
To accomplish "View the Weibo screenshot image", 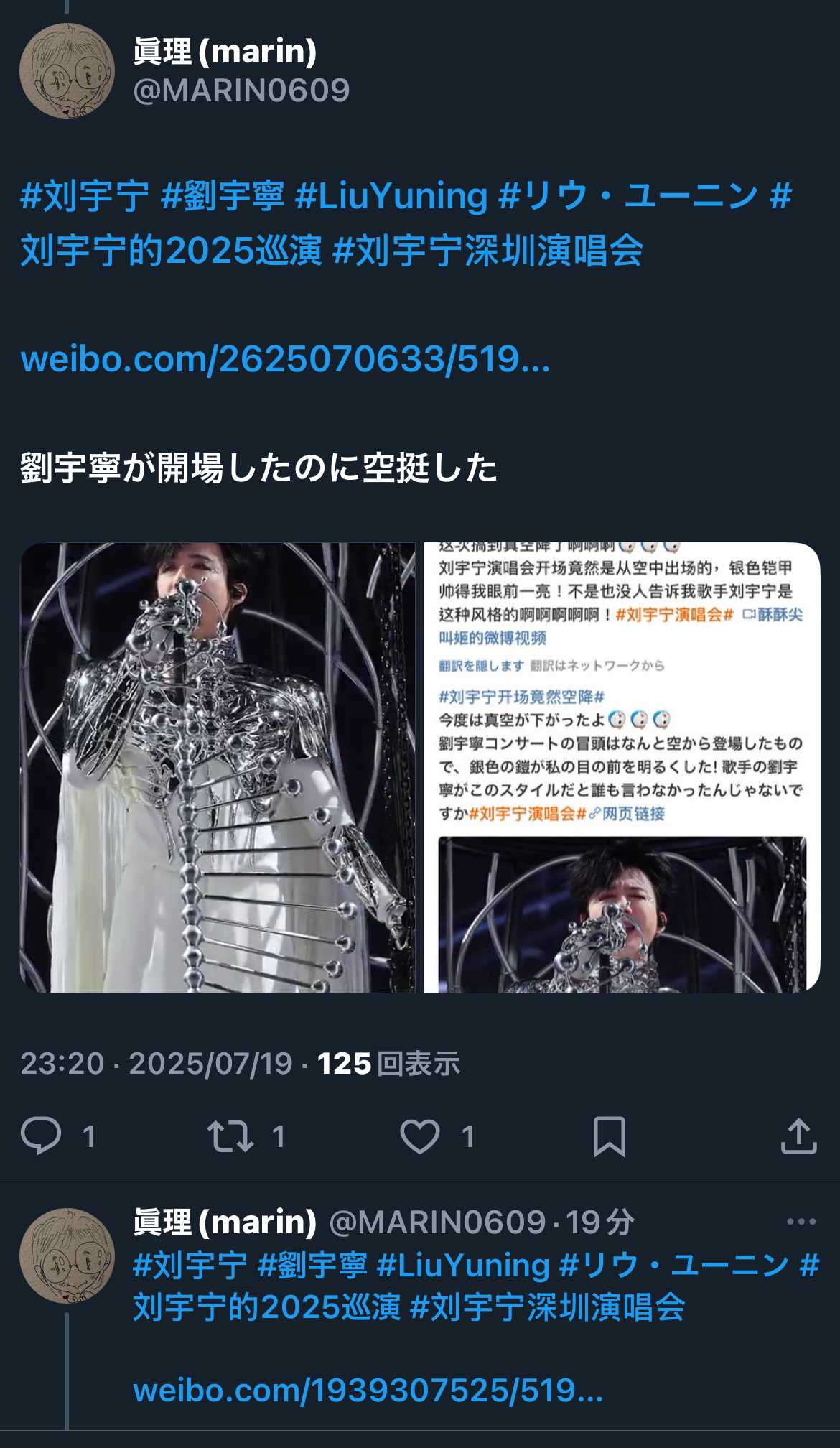I will click(622, 767).
